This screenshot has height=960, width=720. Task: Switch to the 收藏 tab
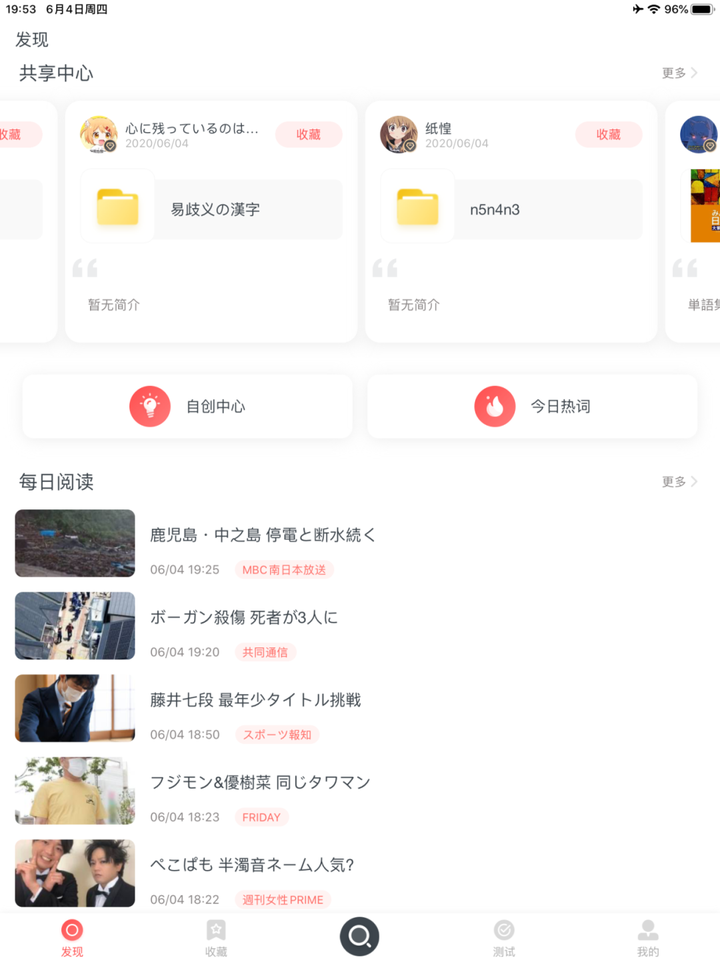(216, 938)
